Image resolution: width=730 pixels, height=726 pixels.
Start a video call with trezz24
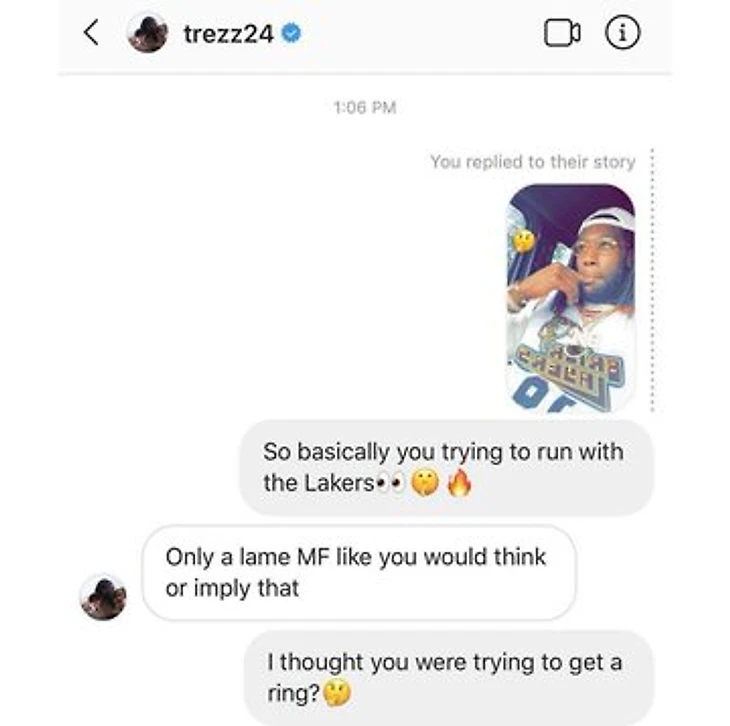[562, 34]
